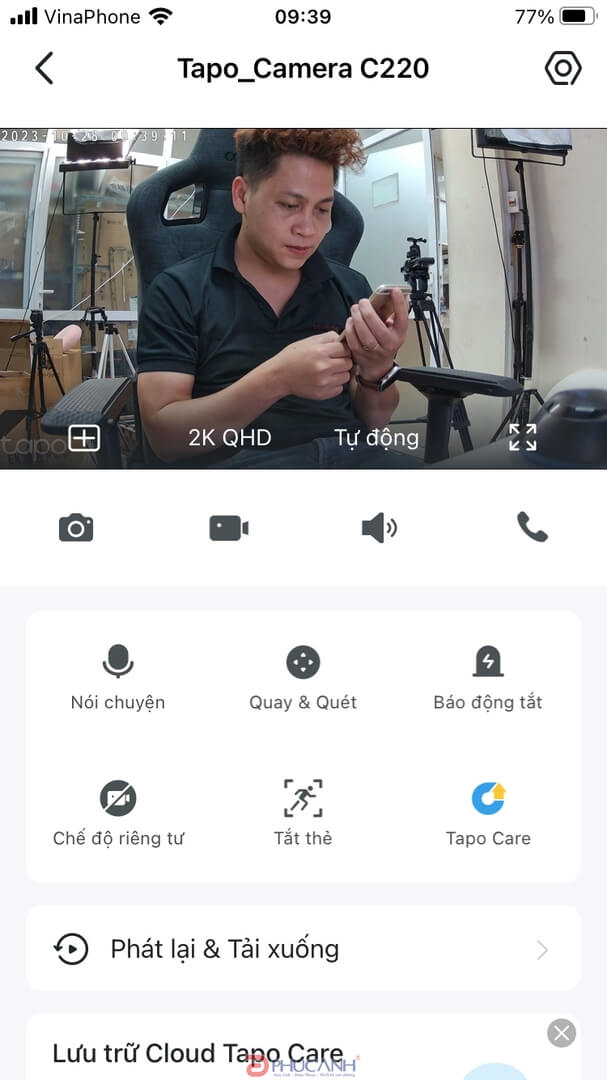This screenshot has width=607, height=1080.
Task: Toggle the Tắt thẻ motion tracking option
Action: click(303, 811)
